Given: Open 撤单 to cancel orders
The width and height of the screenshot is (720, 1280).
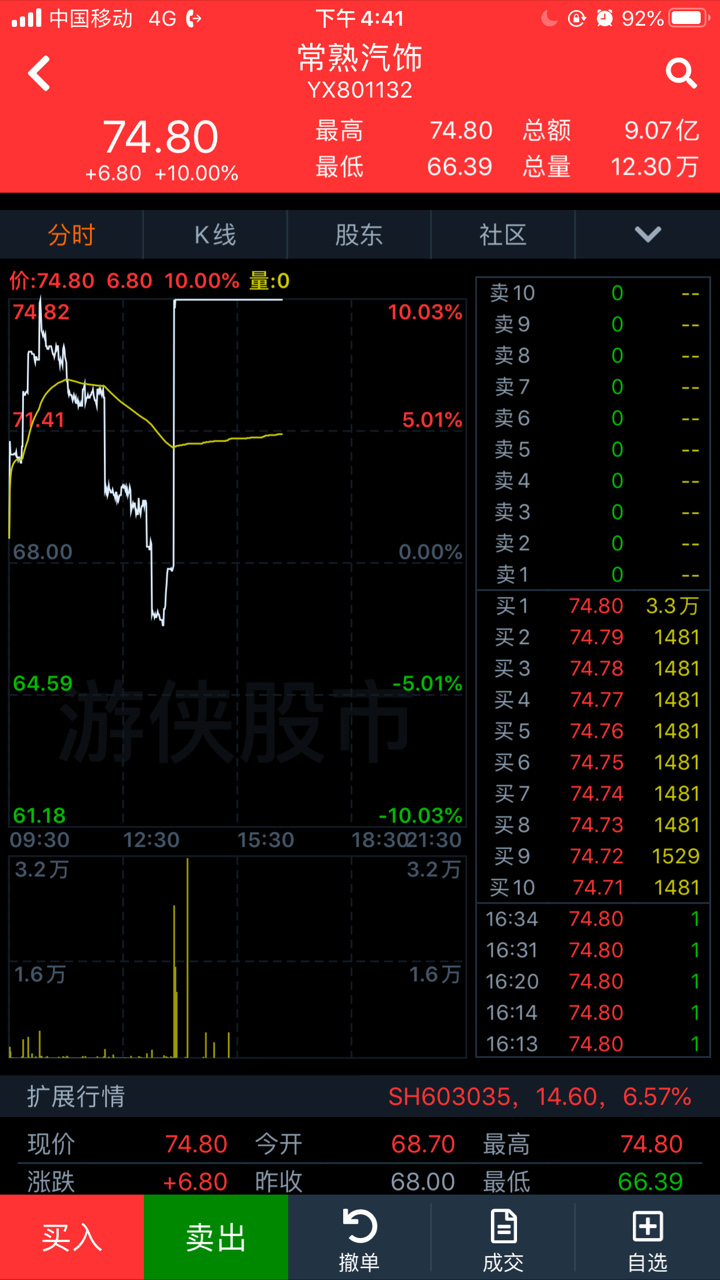Looking at the screenshot, I should 359,1239.
